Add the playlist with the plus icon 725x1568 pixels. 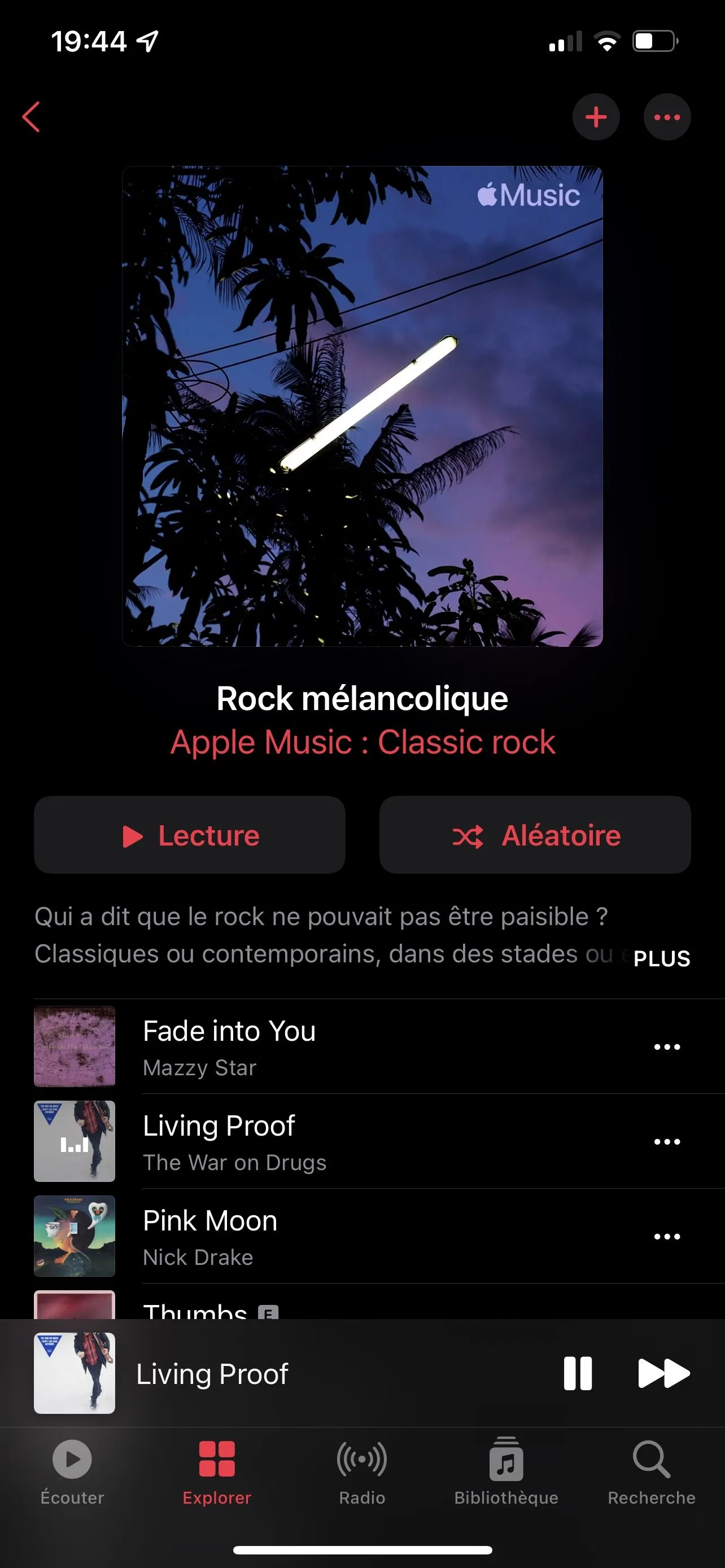(x=596, y=117)
